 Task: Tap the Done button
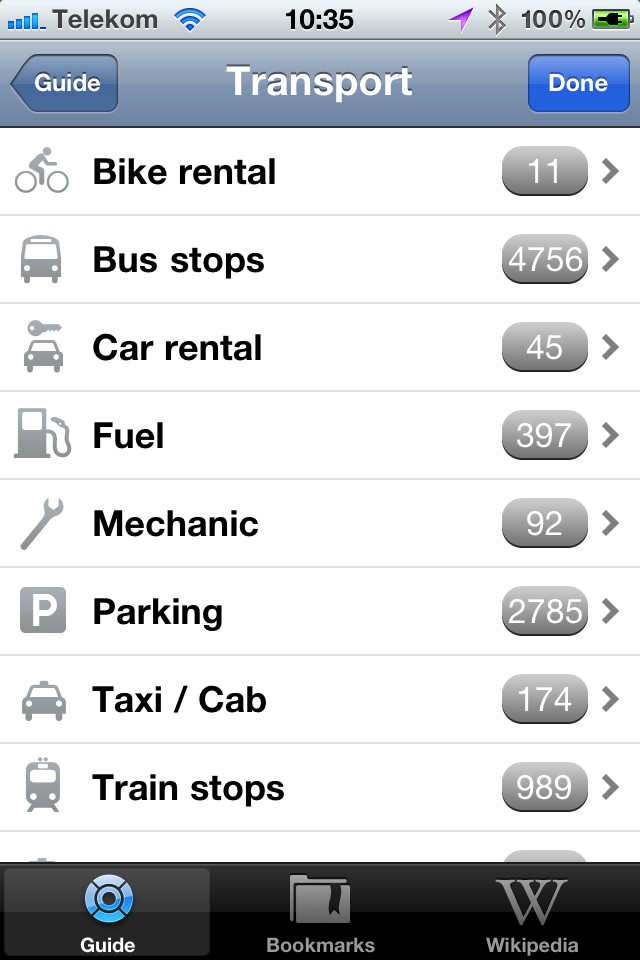[x=577, y=83]
